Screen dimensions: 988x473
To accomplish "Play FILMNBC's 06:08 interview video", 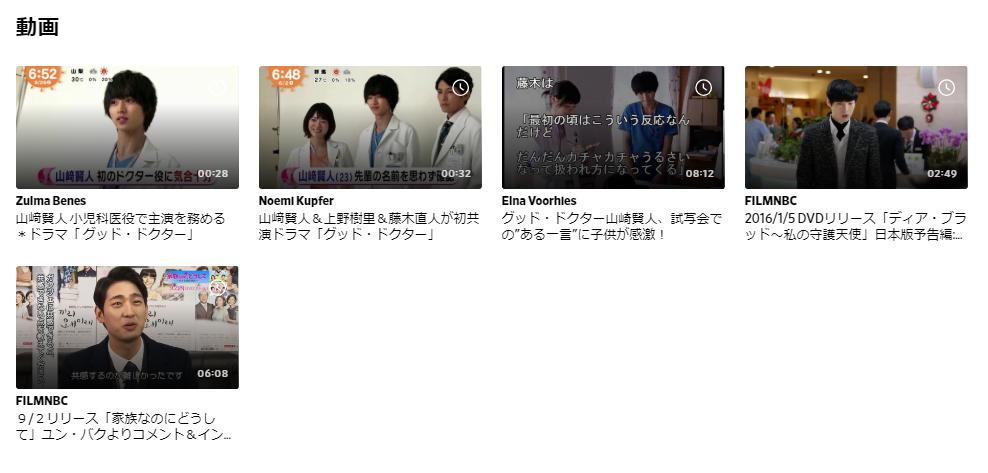I will 127,327.
